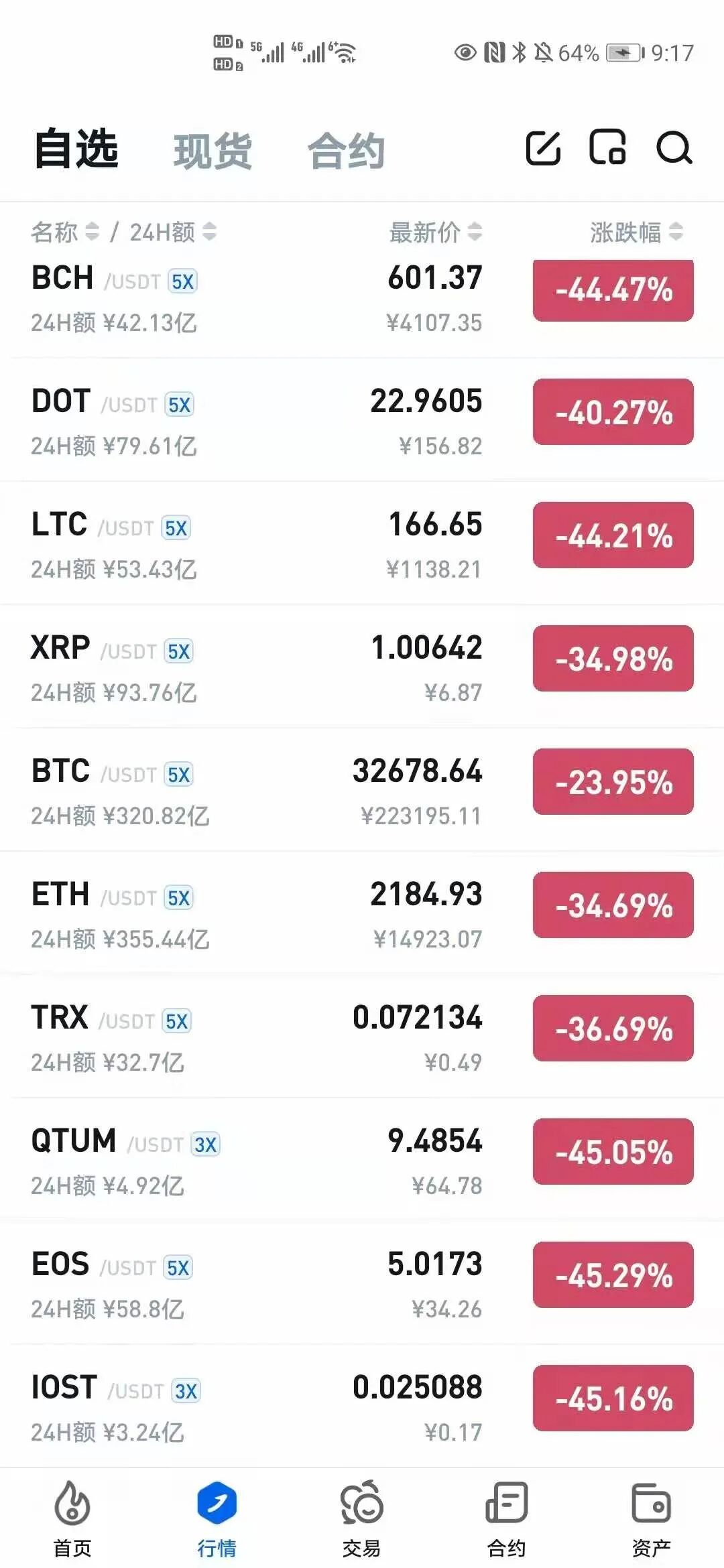Open the layout settings icon beside search

tap(607, 148)
